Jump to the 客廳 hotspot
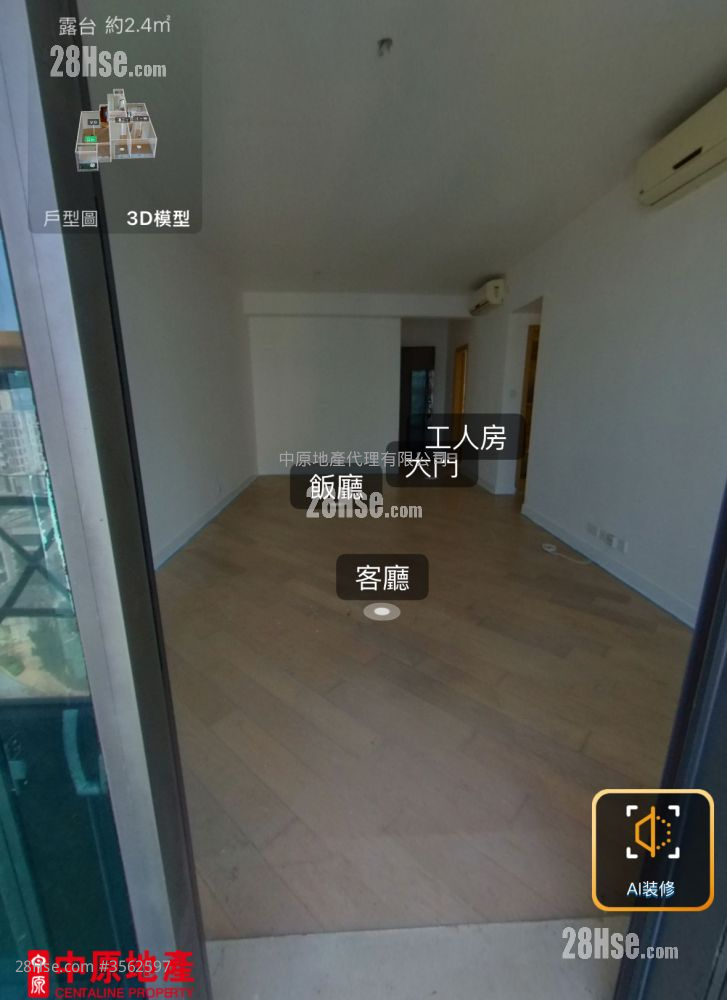 [x=381, y=577]
